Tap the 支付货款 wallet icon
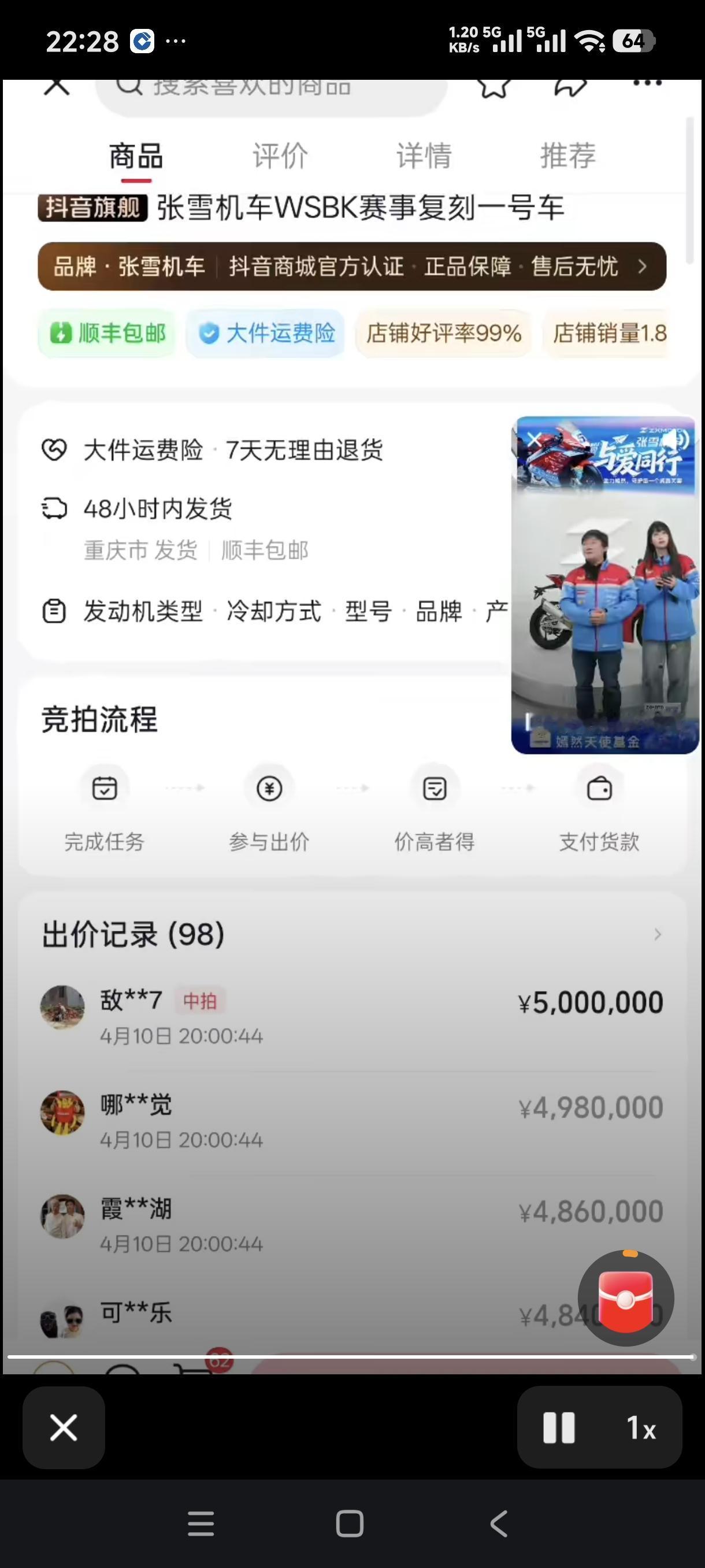The image size is (705, 1568). [x=599, y=787]
